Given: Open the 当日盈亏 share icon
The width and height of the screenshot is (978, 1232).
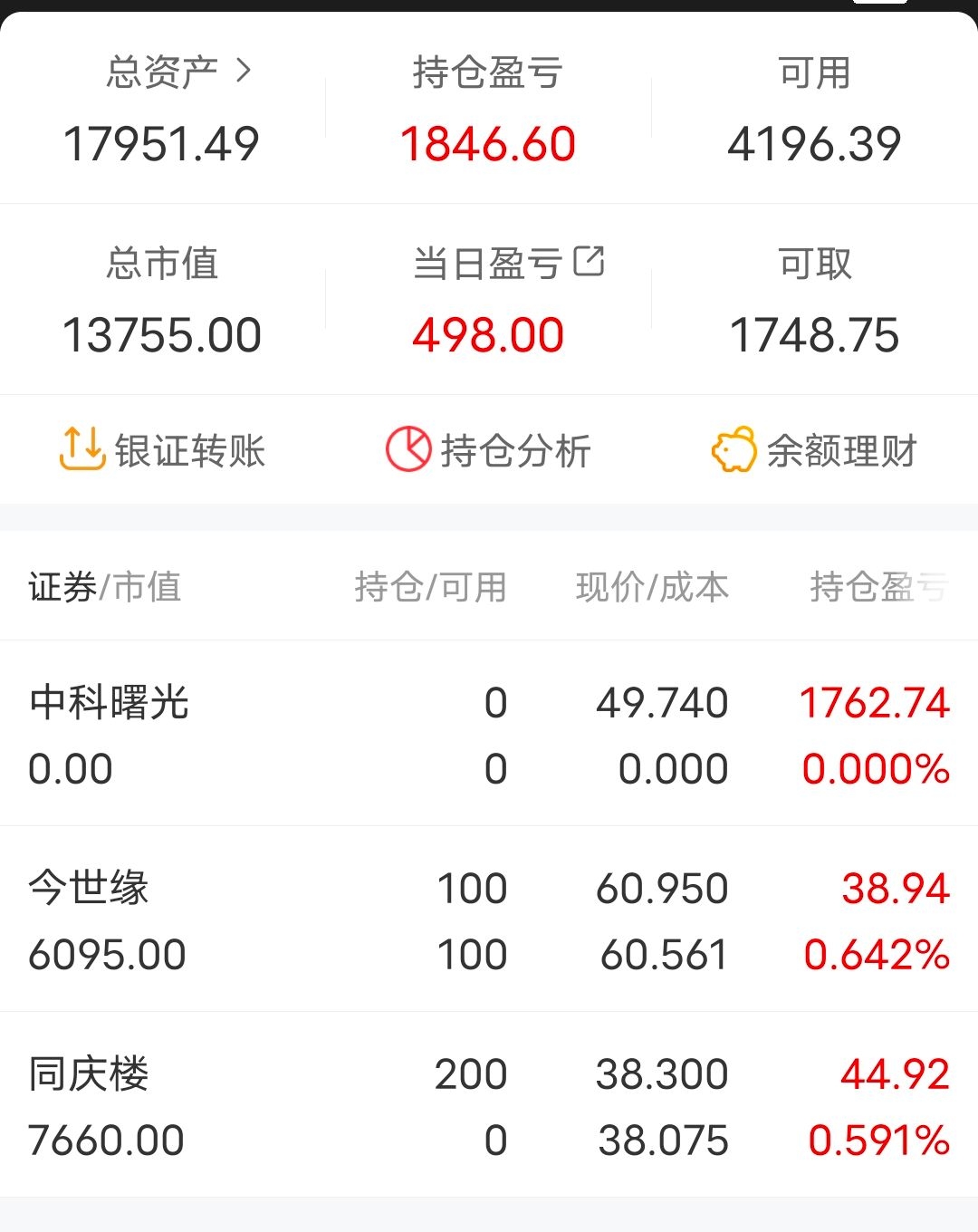Looking at the screenshot, I should [x=589, y=262].
